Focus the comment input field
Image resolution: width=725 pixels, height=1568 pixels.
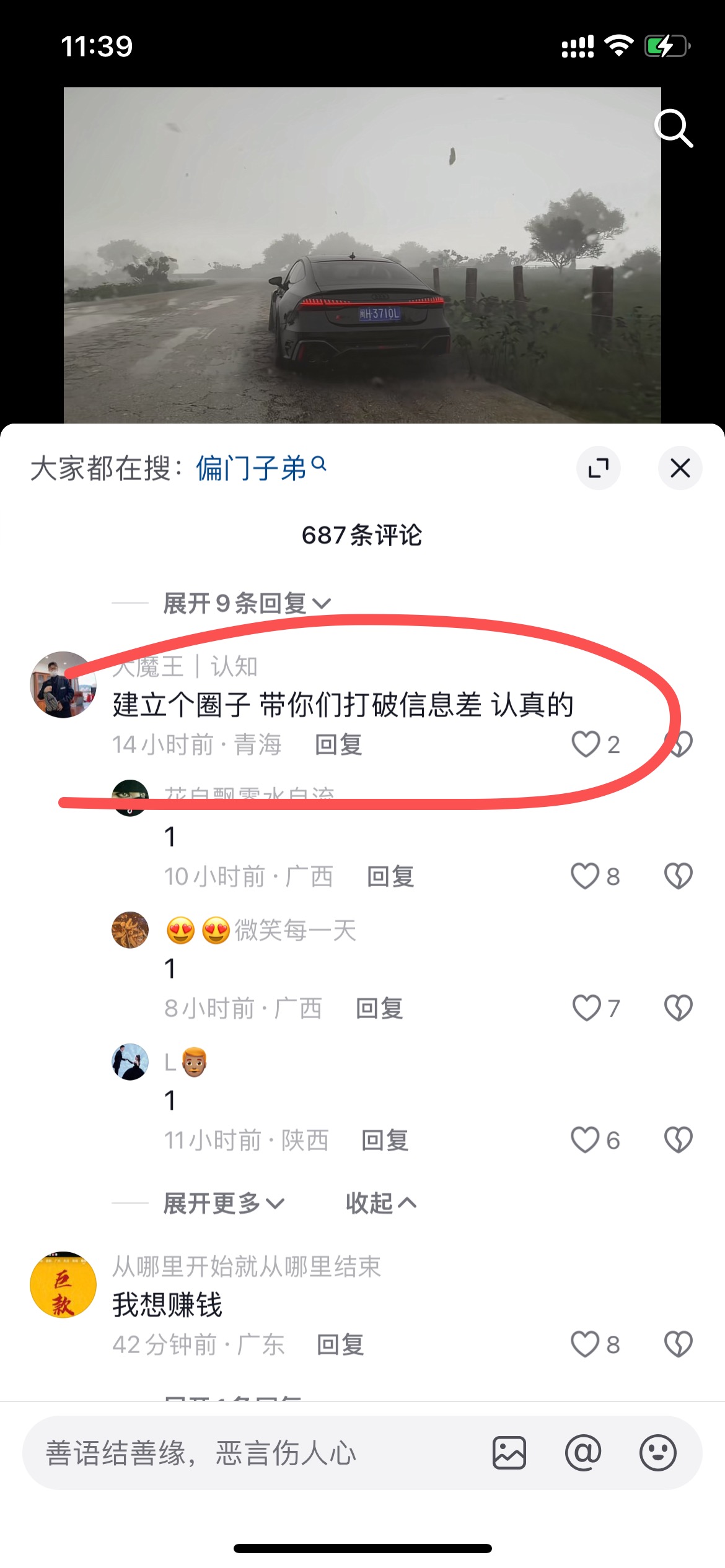[x=248, y=1453]
